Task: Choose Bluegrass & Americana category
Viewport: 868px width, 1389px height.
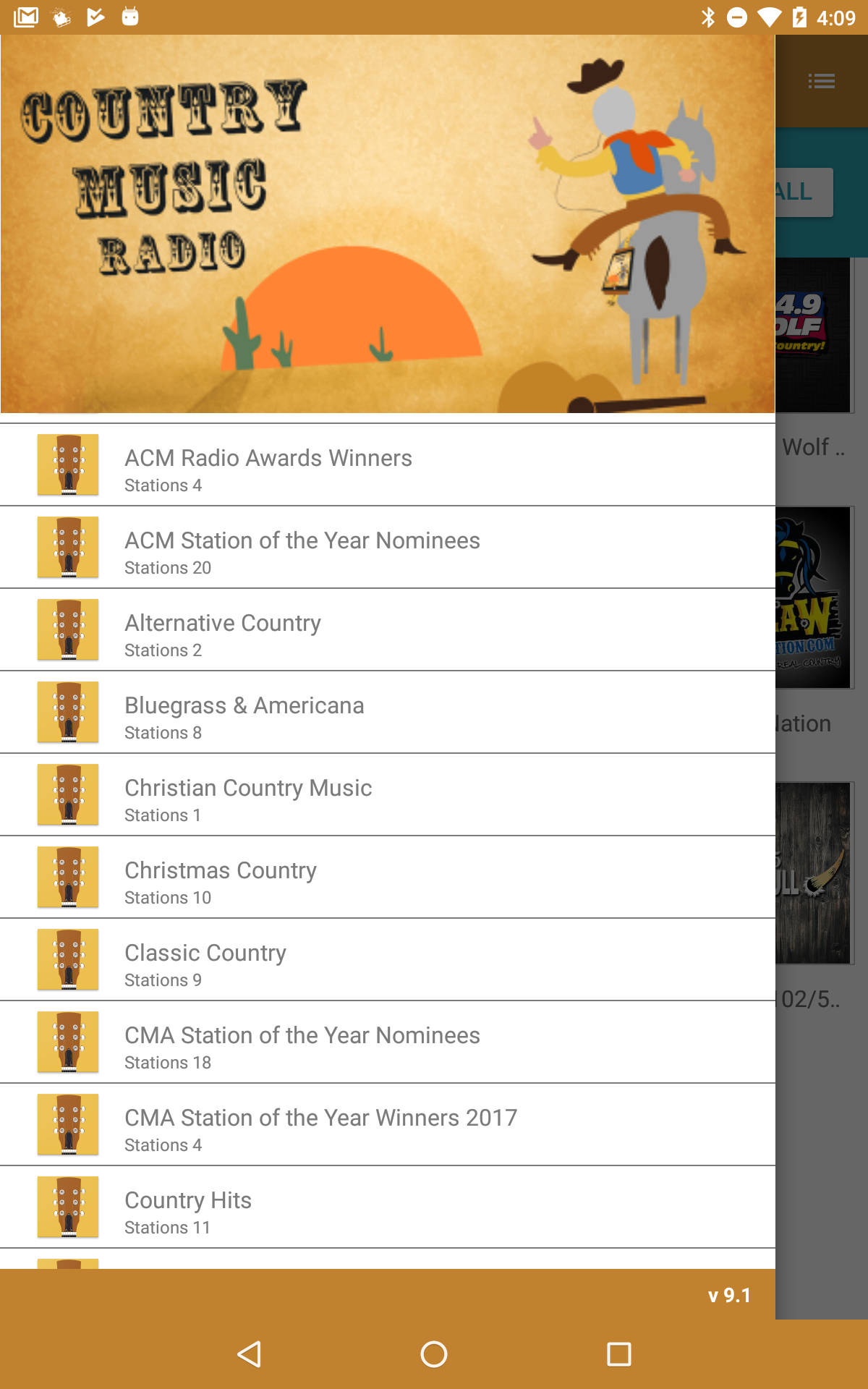Action: point(388,713)
